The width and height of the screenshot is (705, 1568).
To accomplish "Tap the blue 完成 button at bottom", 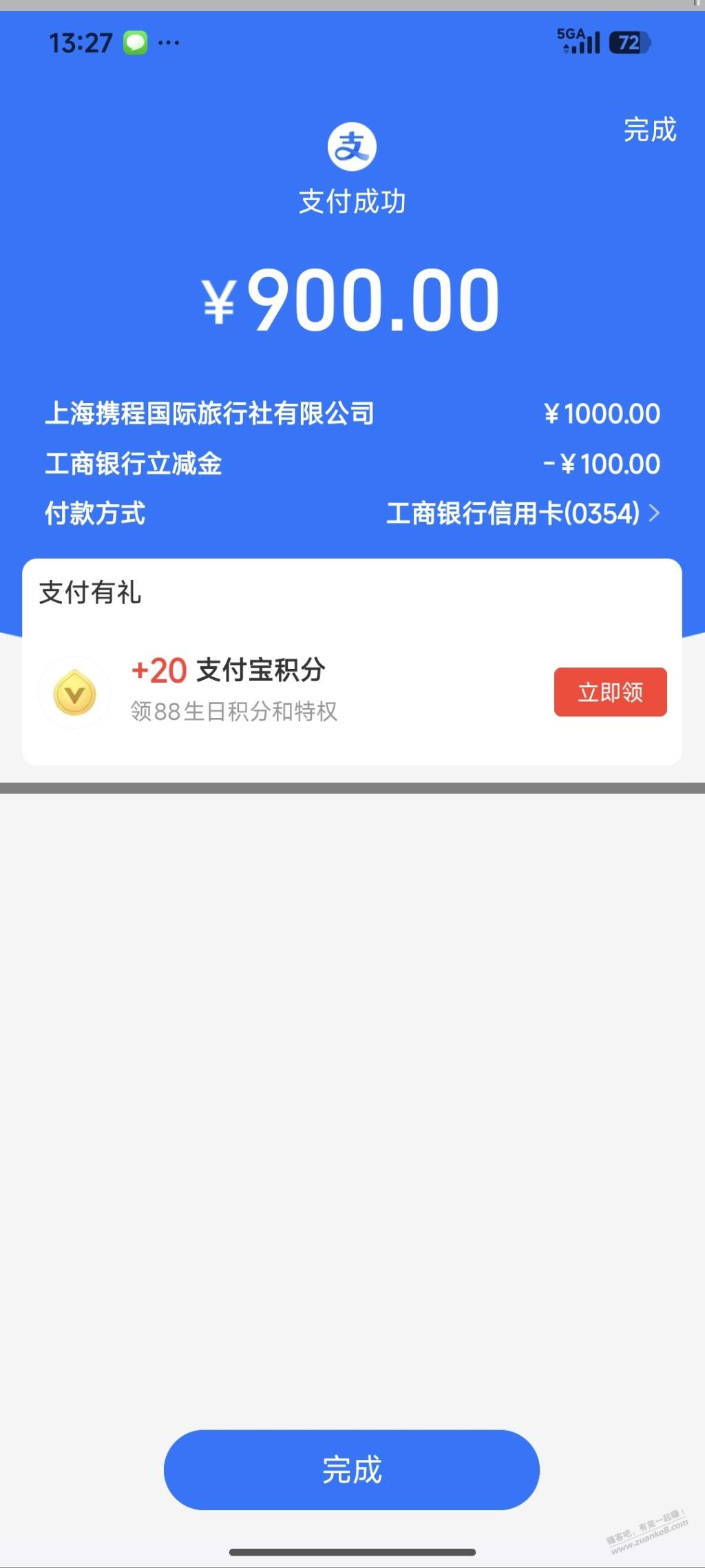I will pyautogui.click(x=352, y=1470).
